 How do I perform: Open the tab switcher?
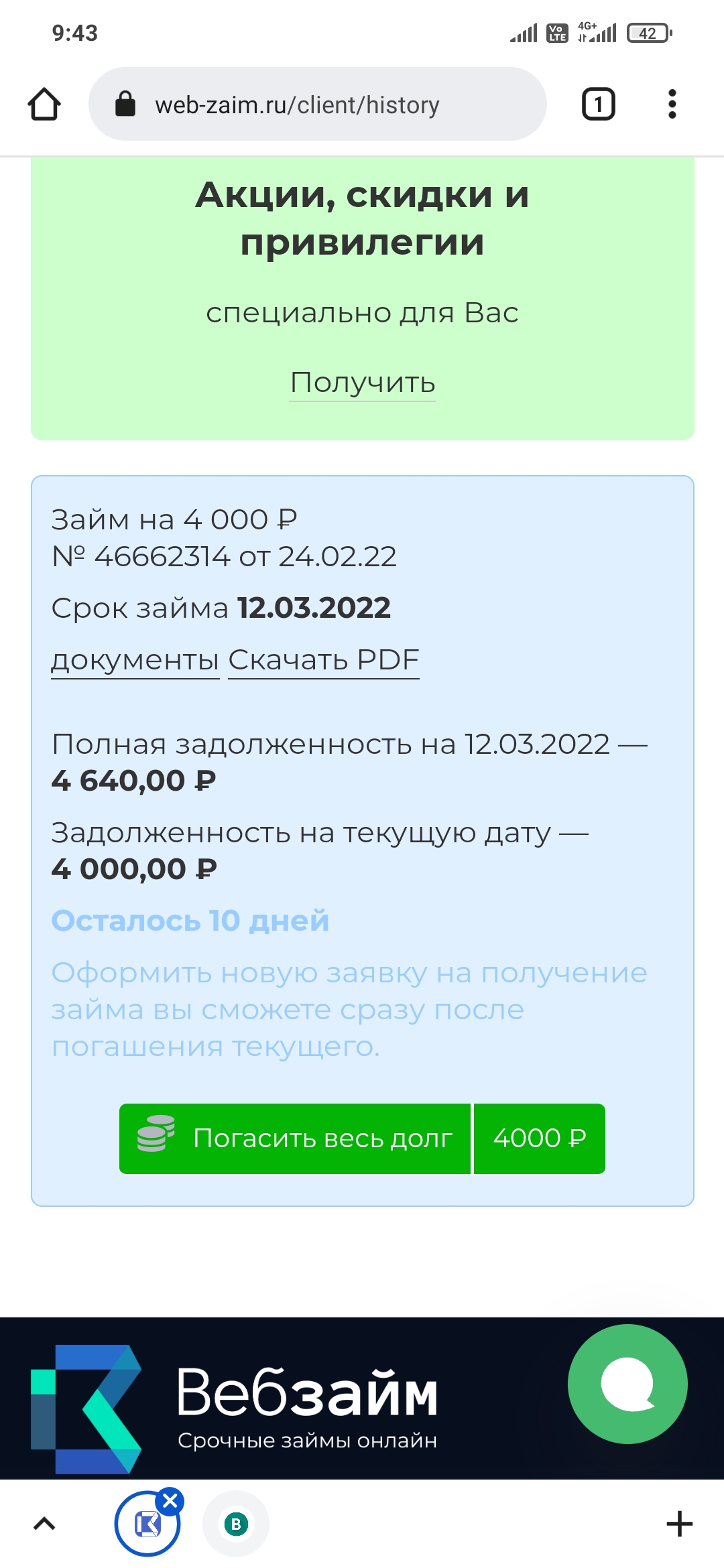pos(598,105)
